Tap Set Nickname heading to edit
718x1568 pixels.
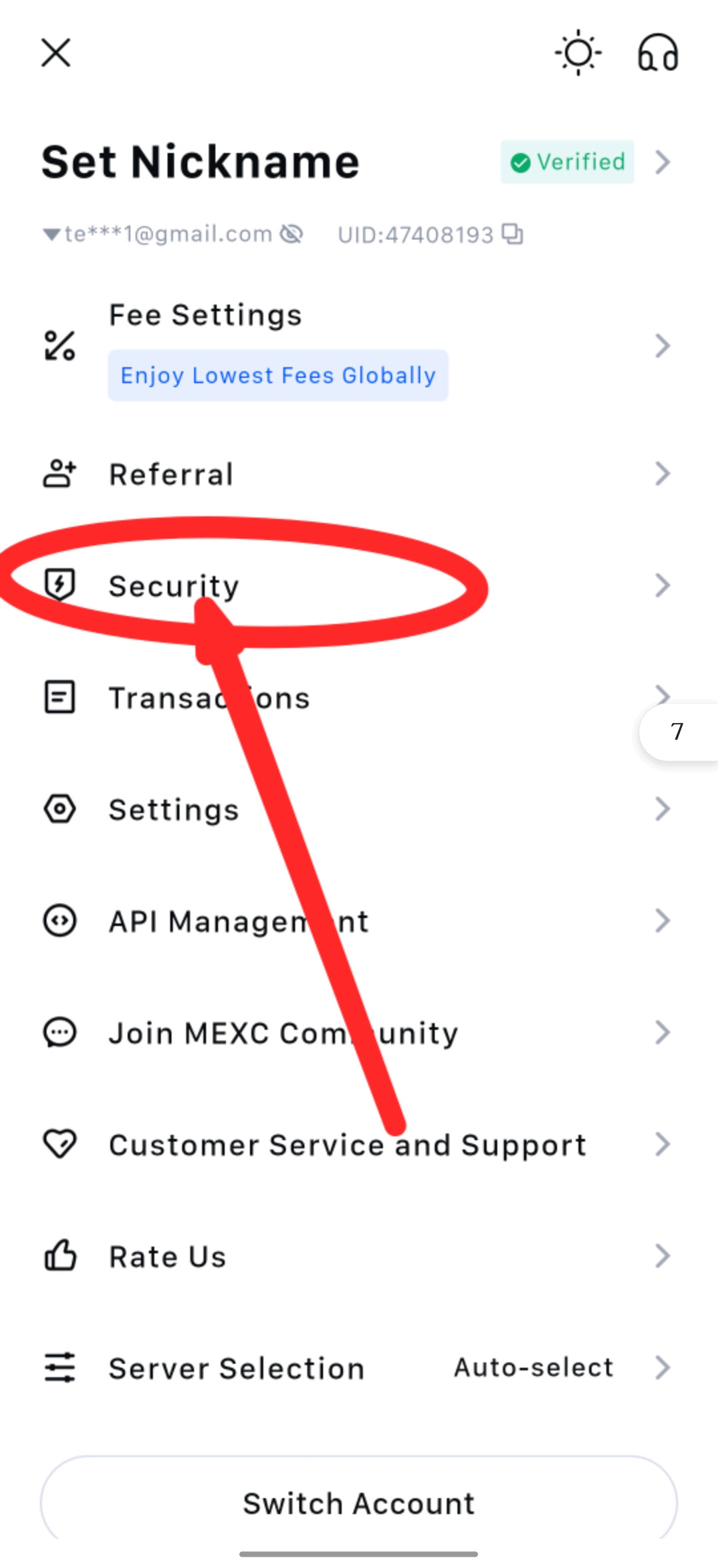[201, 162]
